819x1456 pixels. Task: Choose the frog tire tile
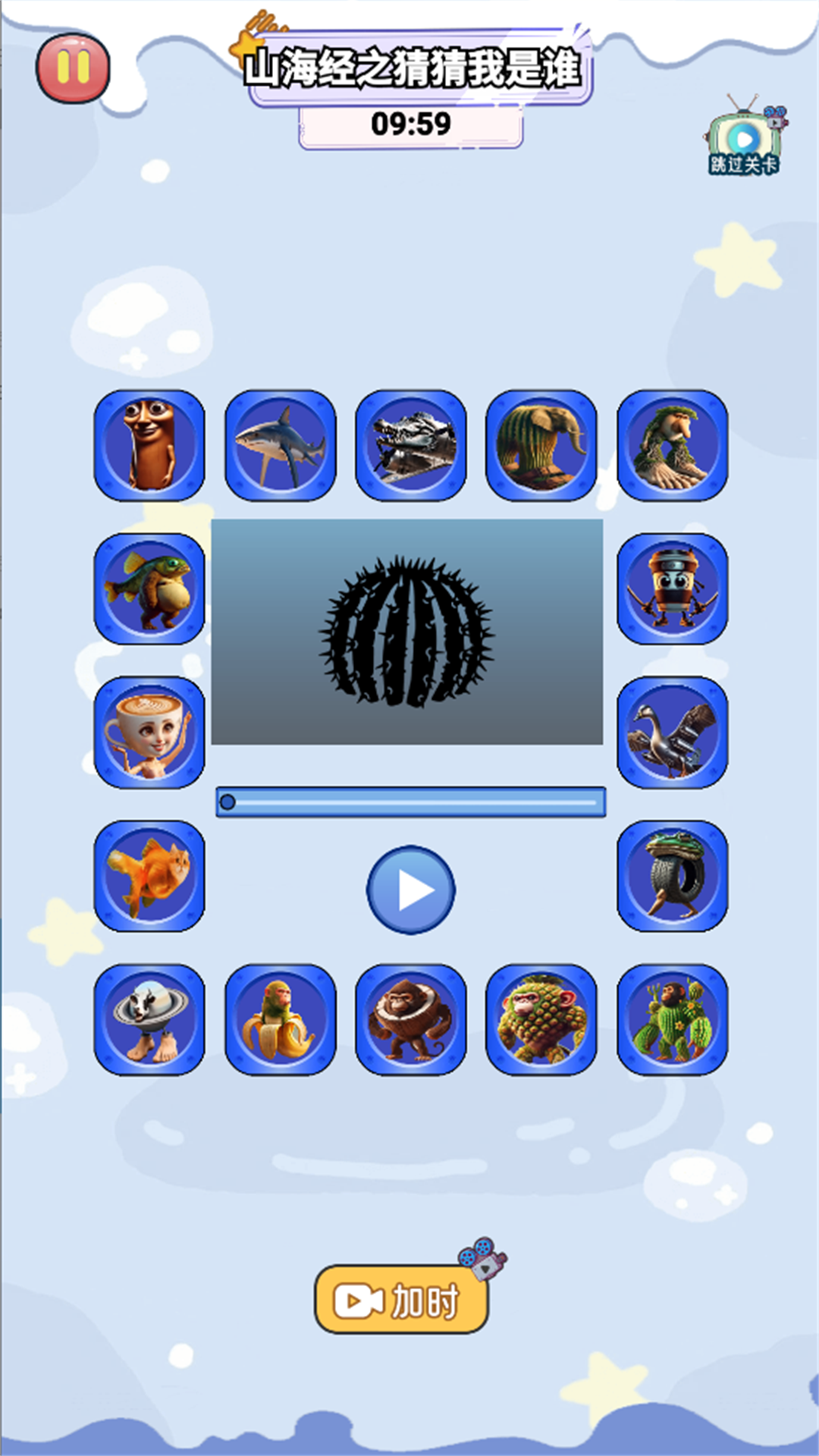pyautogui.click(x=672, y=876)
